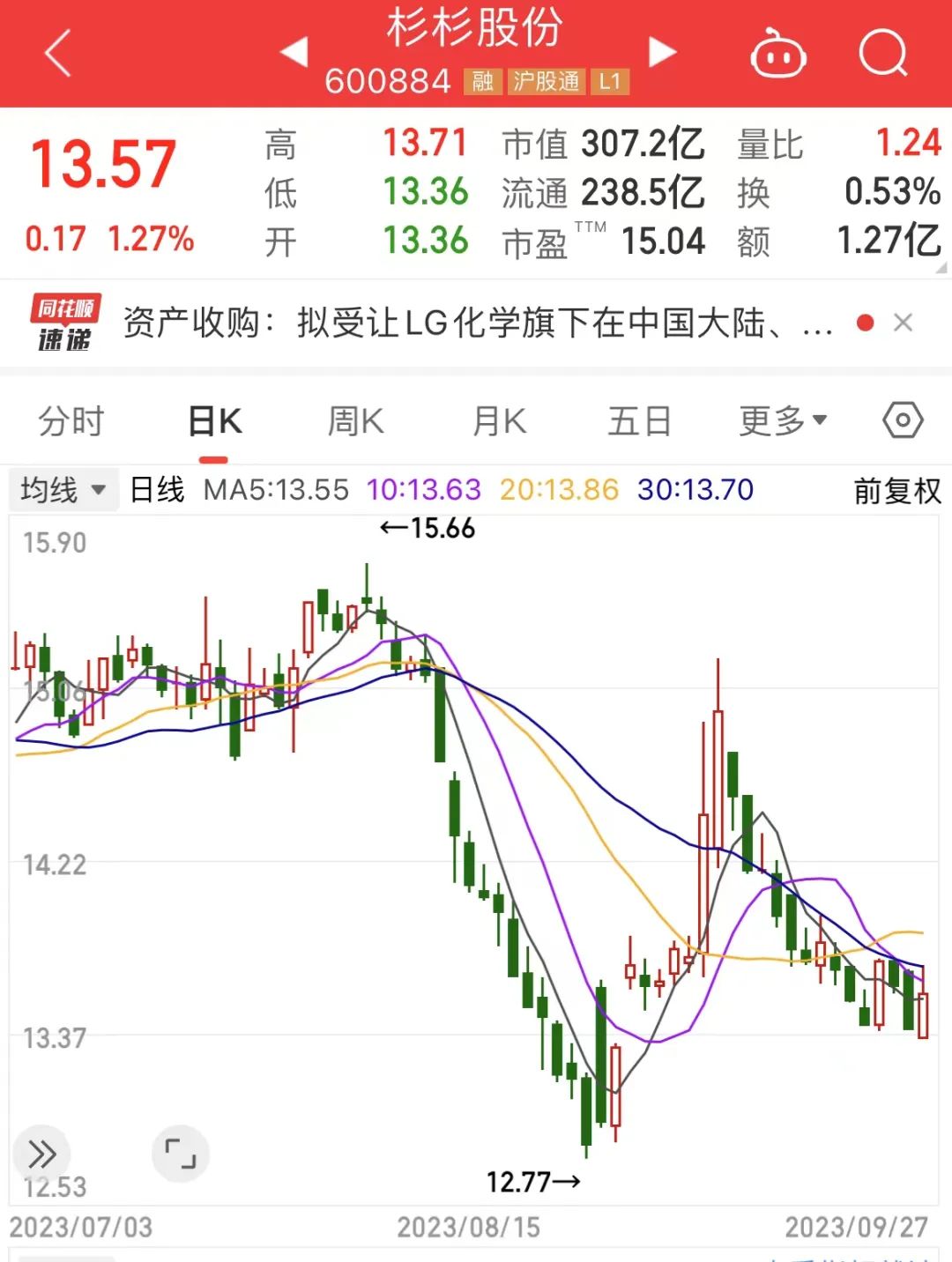Expand the 更多 chart periods dropdown

(782, 421)
